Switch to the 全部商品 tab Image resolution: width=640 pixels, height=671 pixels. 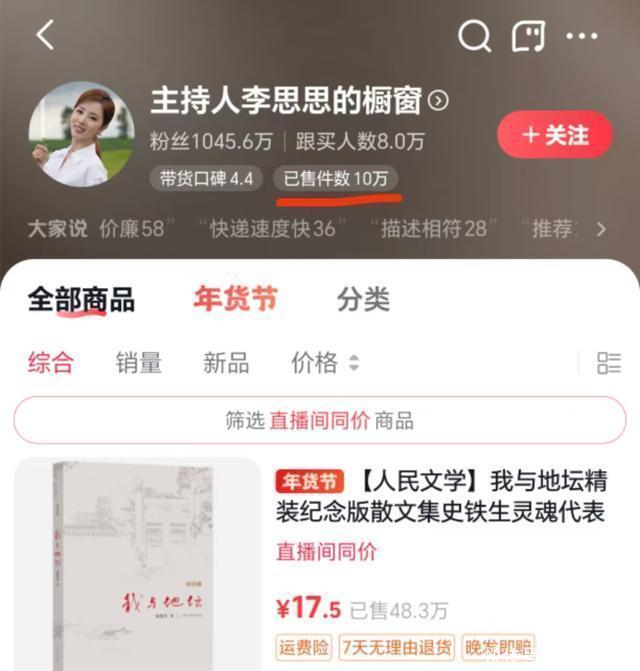click(x=81, y=299)
